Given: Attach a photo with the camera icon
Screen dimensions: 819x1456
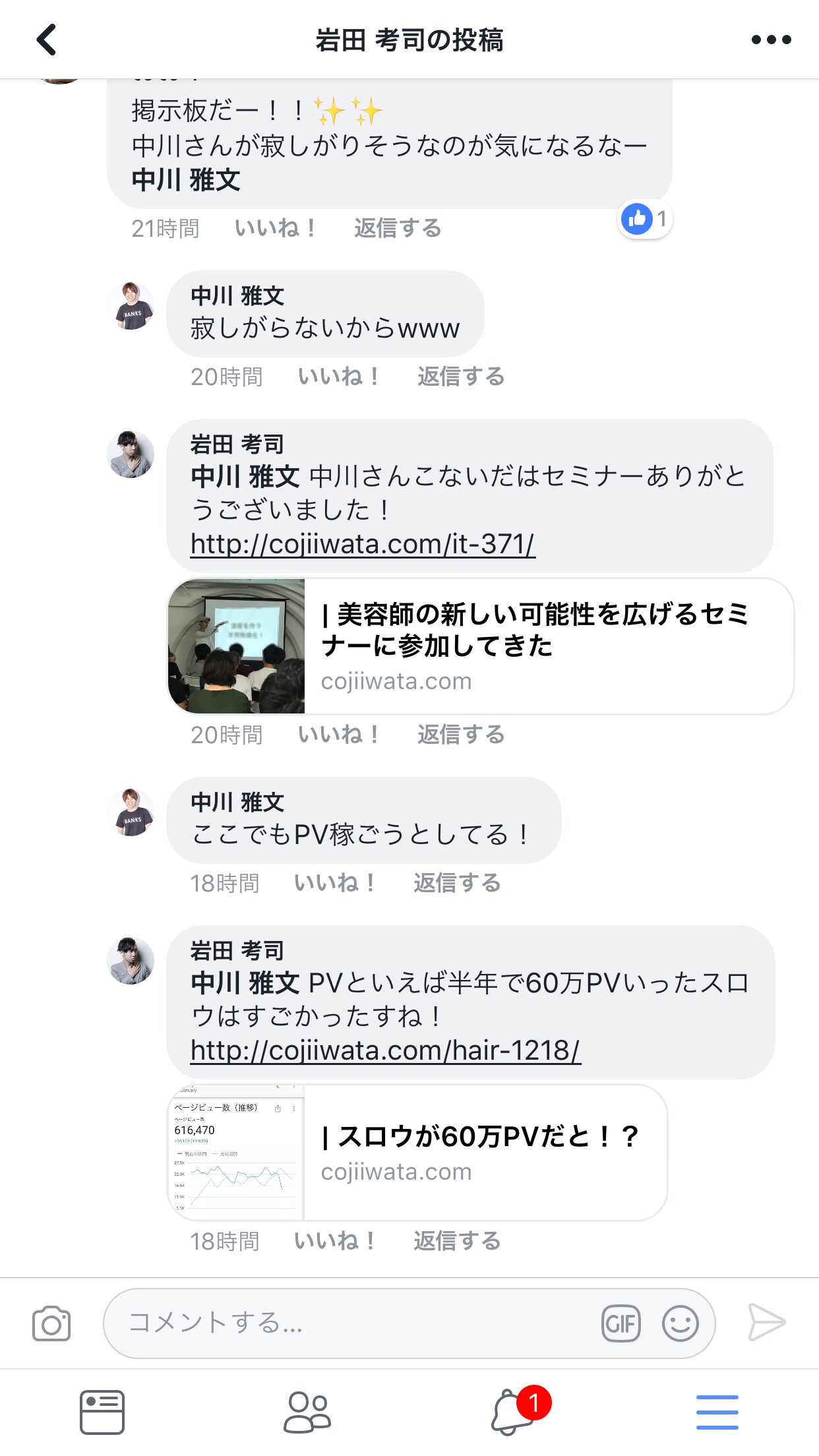Looking at the screenshot, I should 51,1323.
